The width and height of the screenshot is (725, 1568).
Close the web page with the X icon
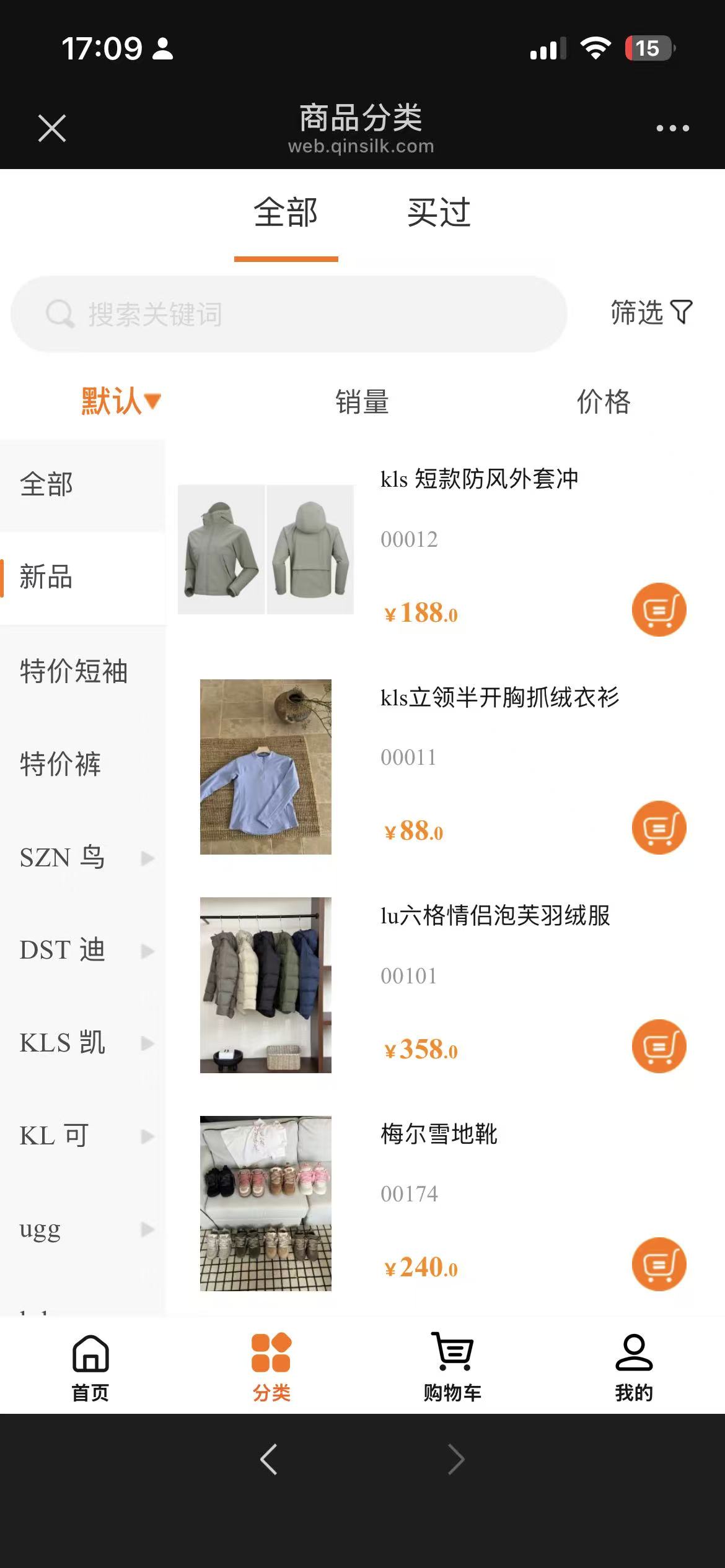click(52, 128)
